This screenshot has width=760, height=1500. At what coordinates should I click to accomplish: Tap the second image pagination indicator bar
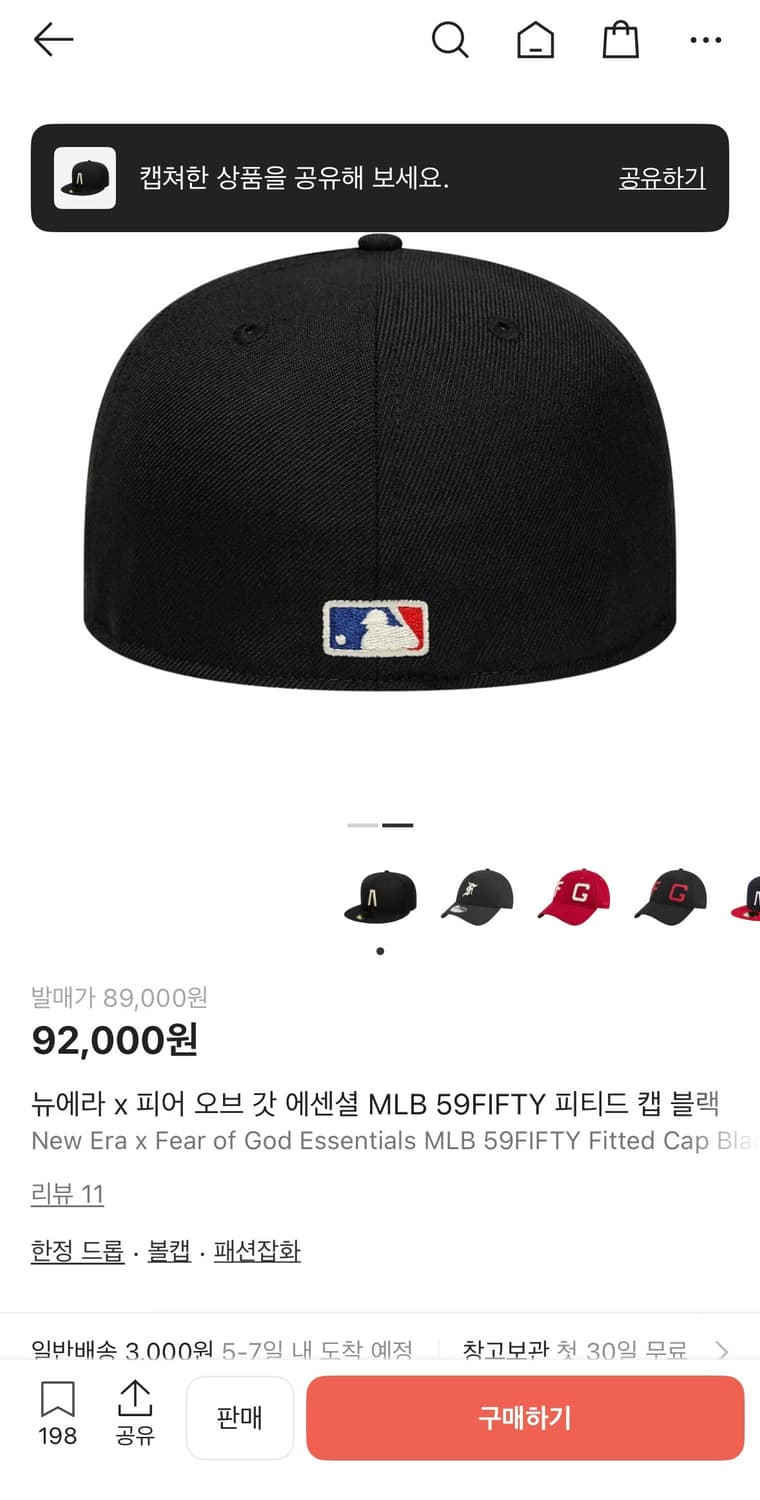399,824
